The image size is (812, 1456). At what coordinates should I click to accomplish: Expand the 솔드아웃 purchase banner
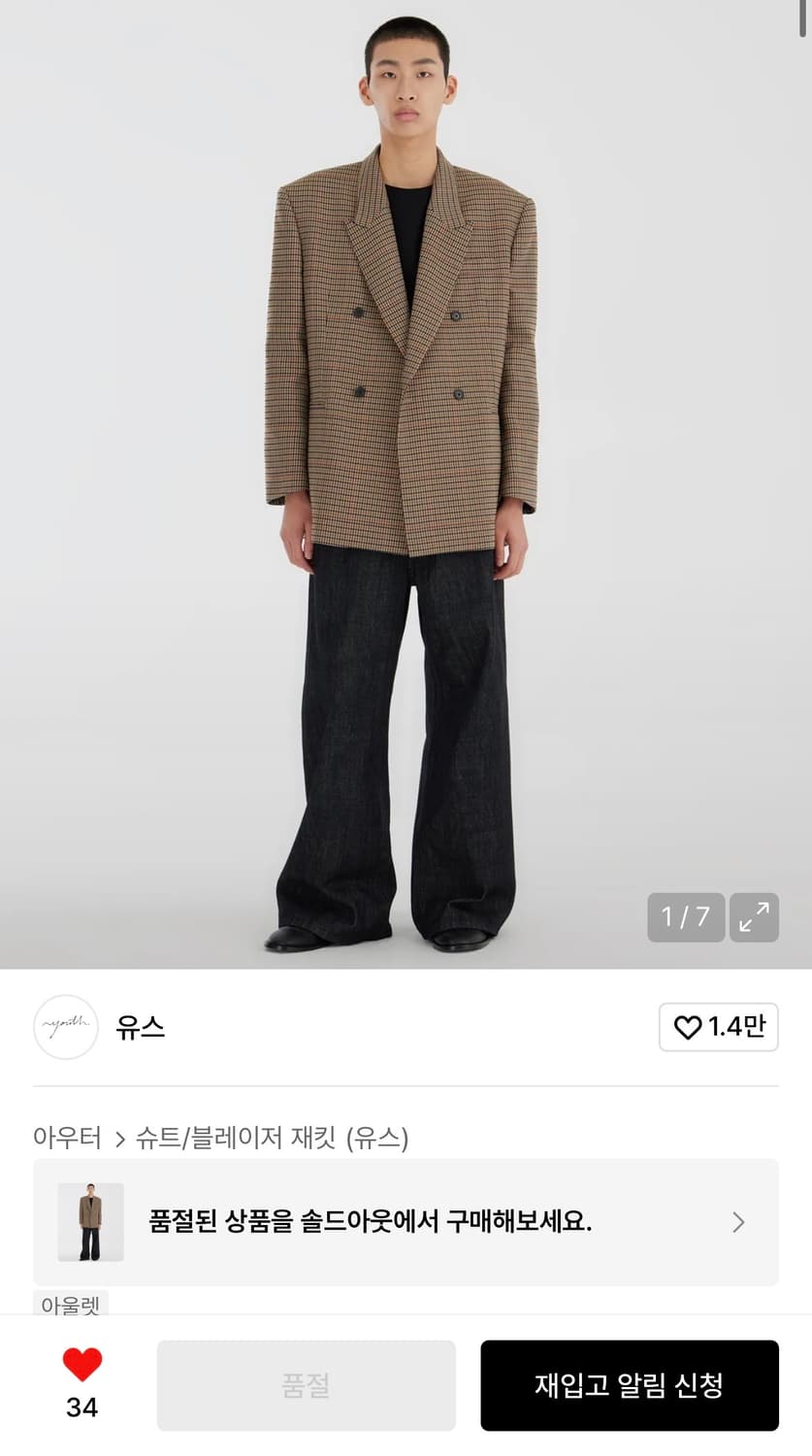click(x=407, y=1221)
